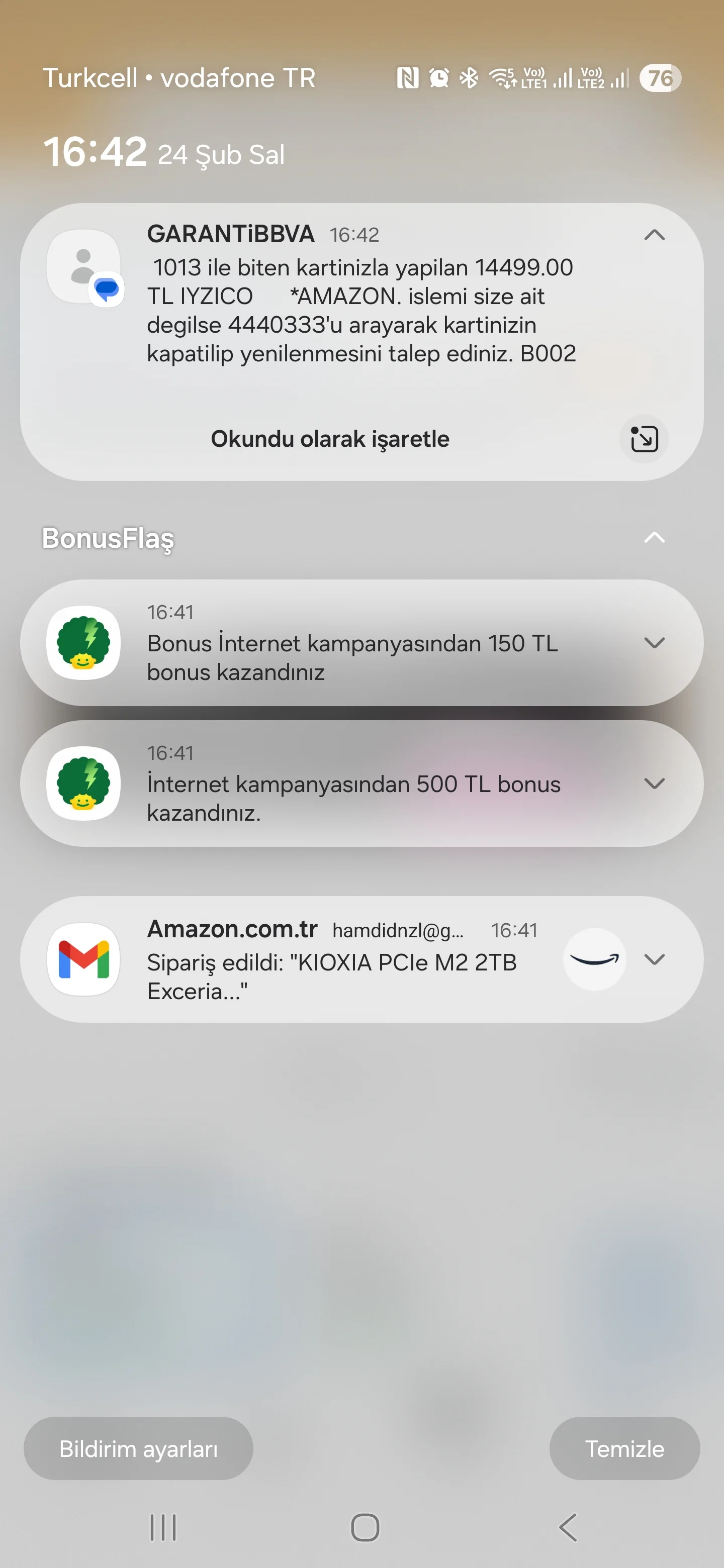Tap the alarm icon in the status bar

tap(438, 77)
